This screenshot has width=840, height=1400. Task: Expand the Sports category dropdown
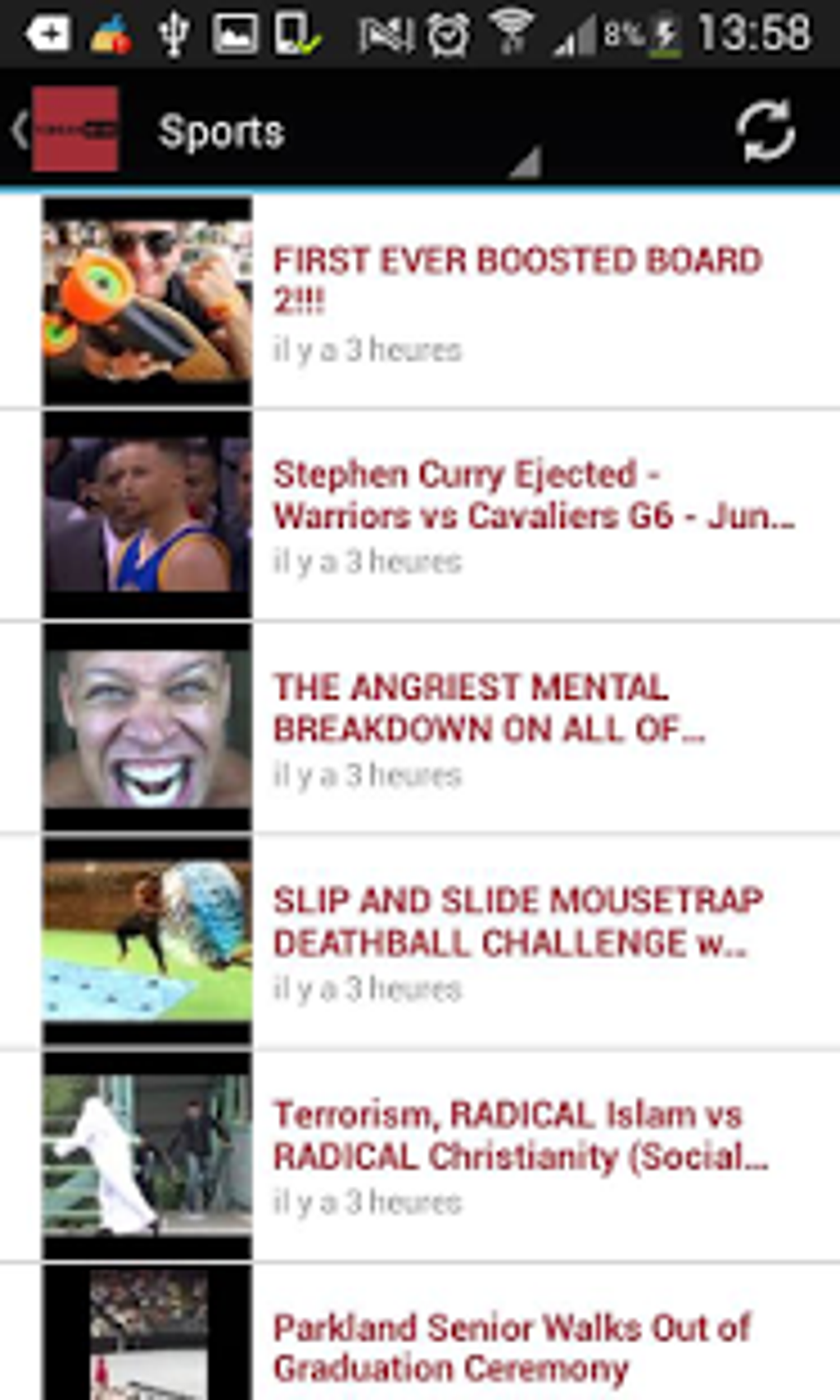(x=346, y=133)
